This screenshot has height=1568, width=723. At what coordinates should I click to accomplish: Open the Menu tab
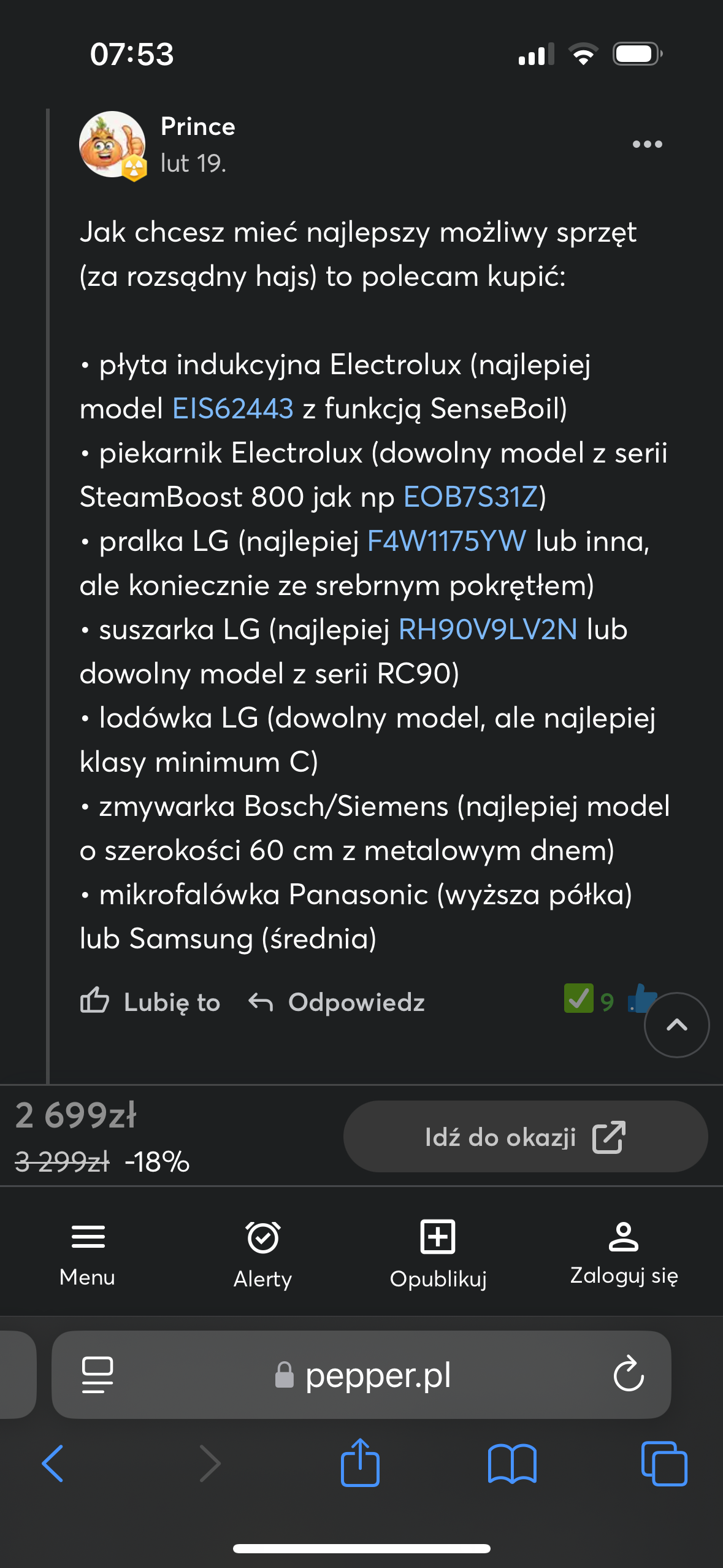(x=88, y=1251)
